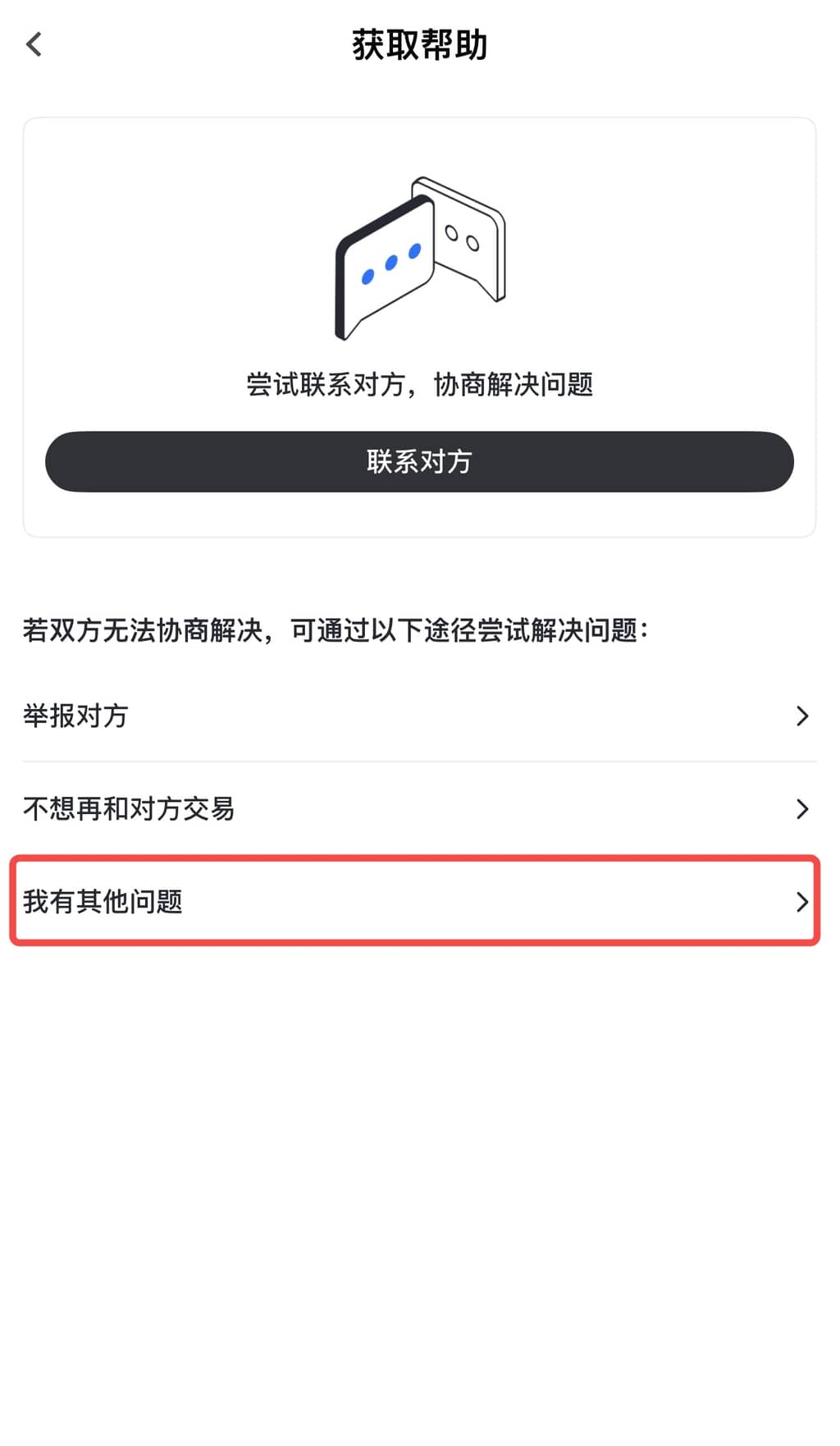Image resolution: width=840 pixels, height=1446 pixels.
Task: Tap the 联系对方 button
Action: coord(419,462)
